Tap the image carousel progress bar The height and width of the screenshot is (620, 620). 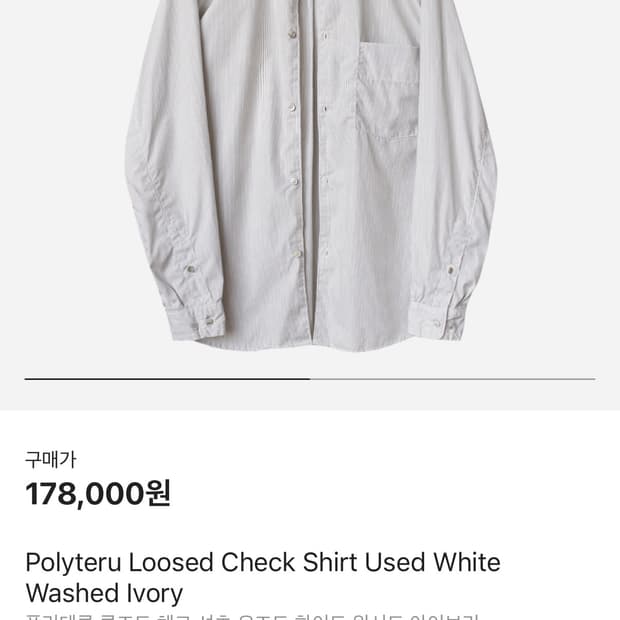(310, 379)
